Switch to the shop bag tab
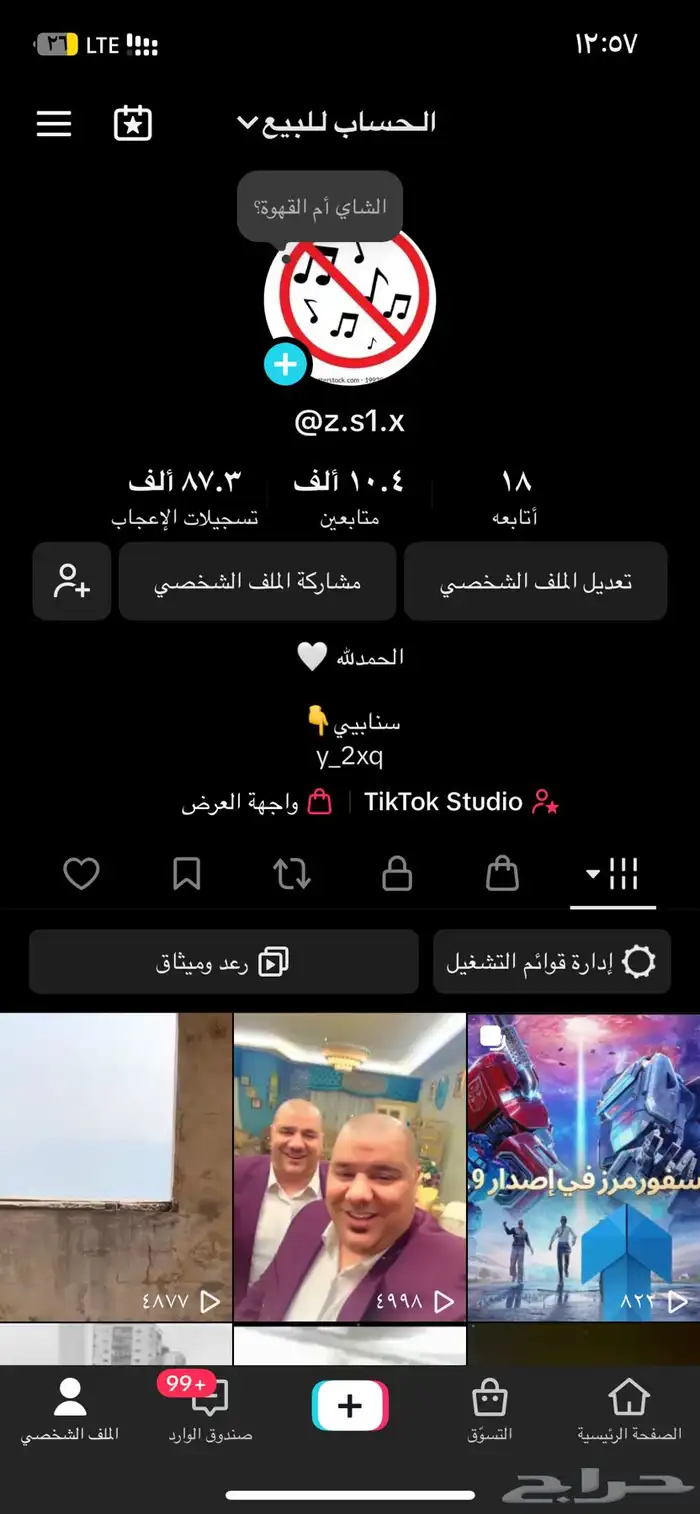The width and height of the screenshot is (700, 1514). point(502,875)
